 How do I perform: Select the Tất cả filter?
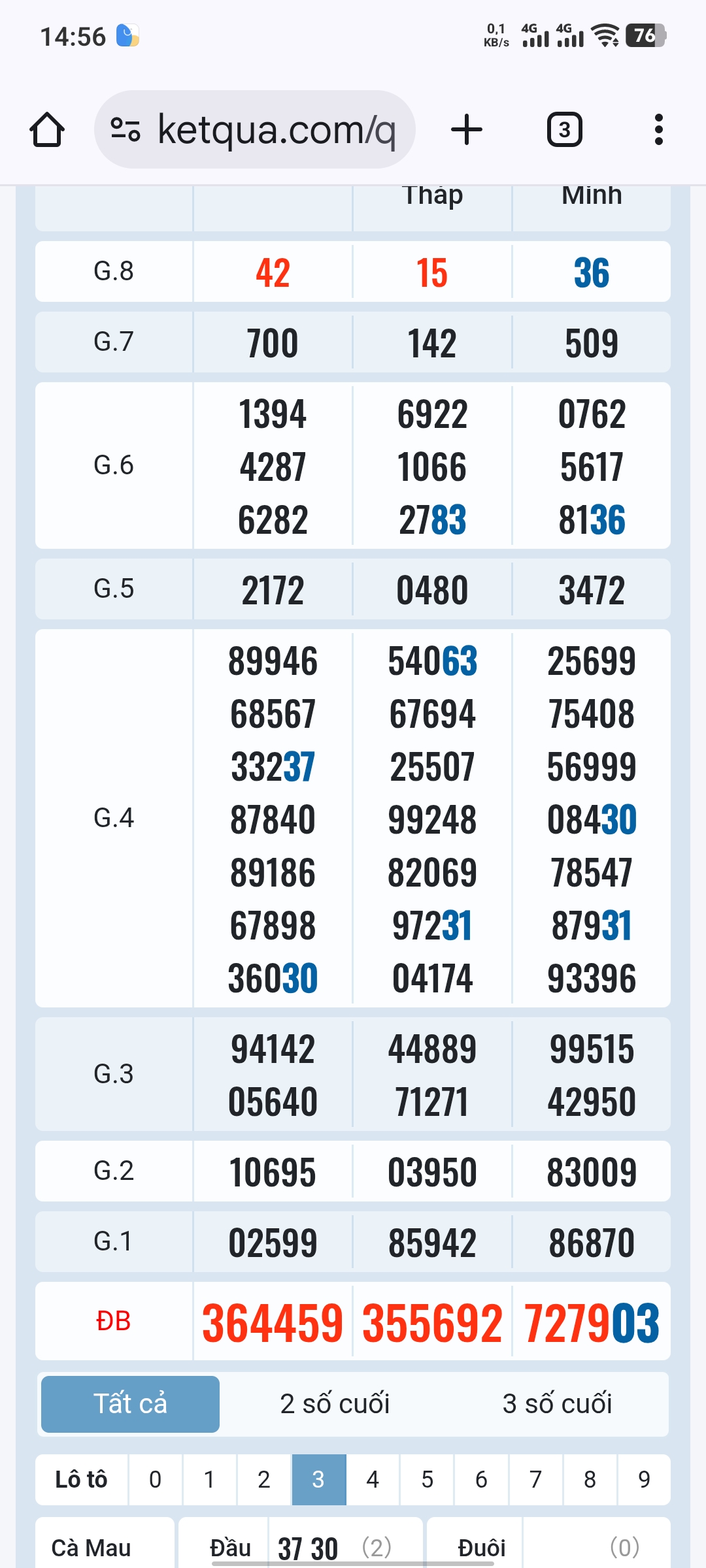130,1403
